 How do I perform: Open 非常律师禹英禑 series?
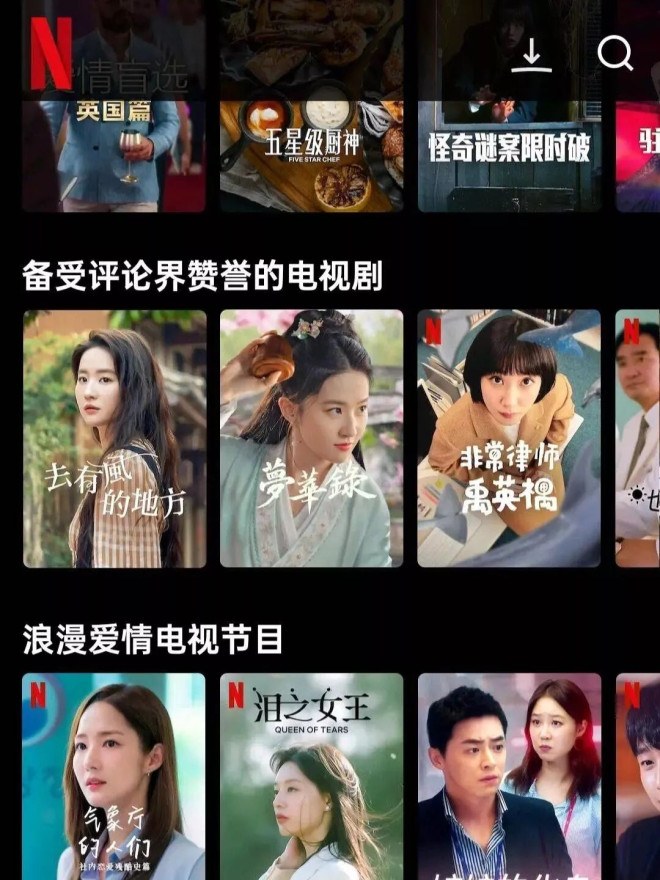click(x=509, y=439)
